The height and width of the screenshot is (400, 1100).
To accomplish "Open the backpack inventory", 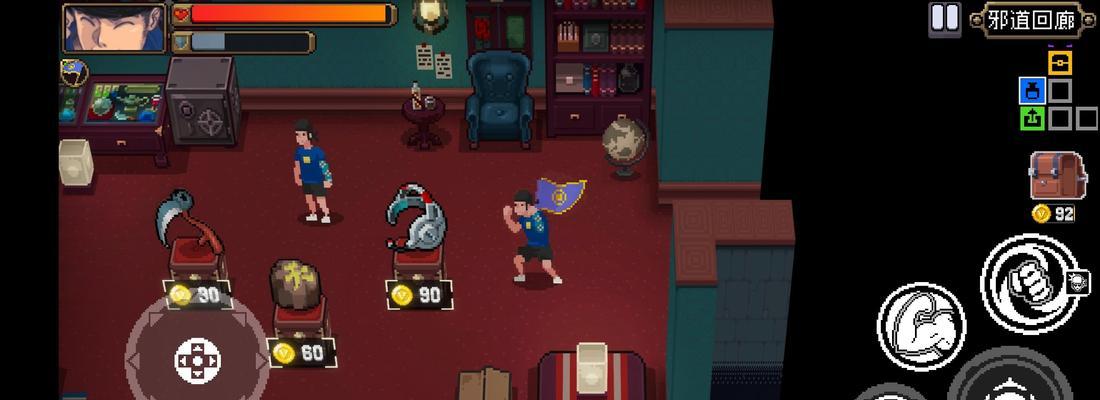I will [x=1058, y=176].
